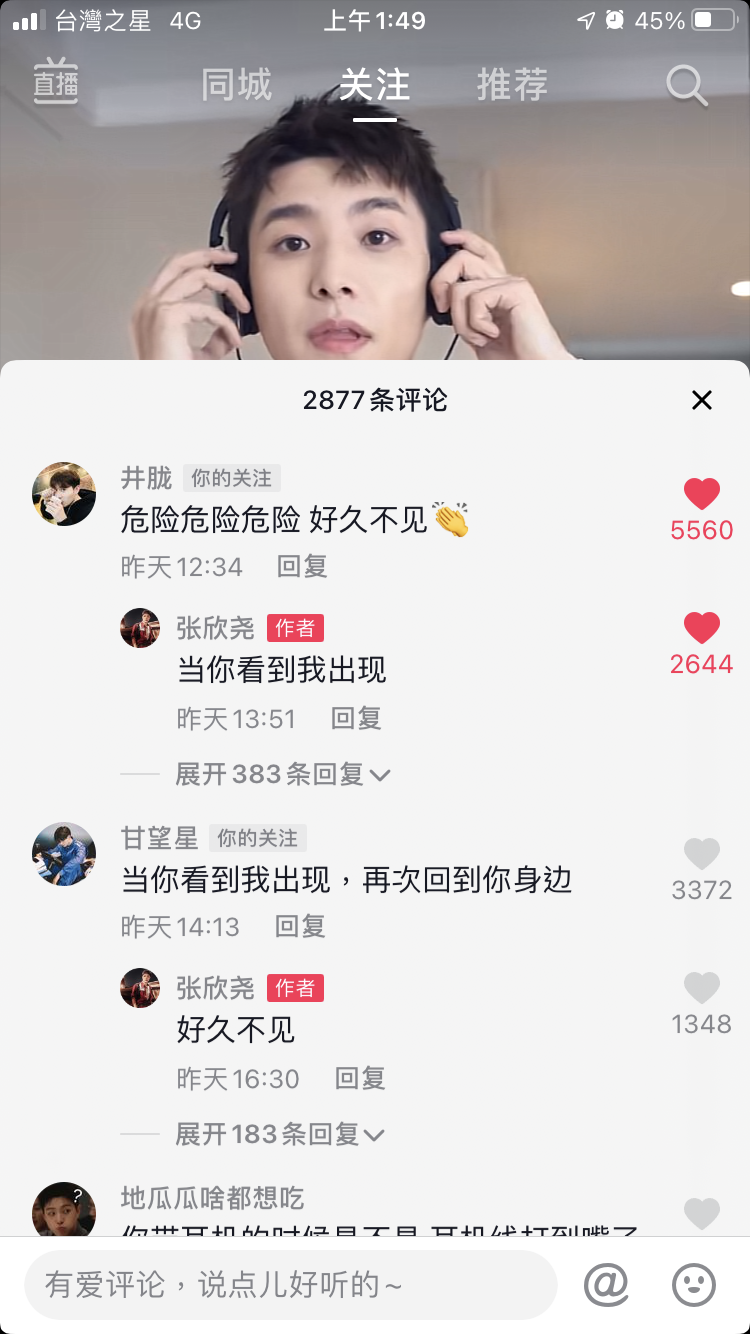Unlike 张欣尧's reply 当你看到我出现
This screenshot has width=750, height=1334.
(x=701, y=628)
